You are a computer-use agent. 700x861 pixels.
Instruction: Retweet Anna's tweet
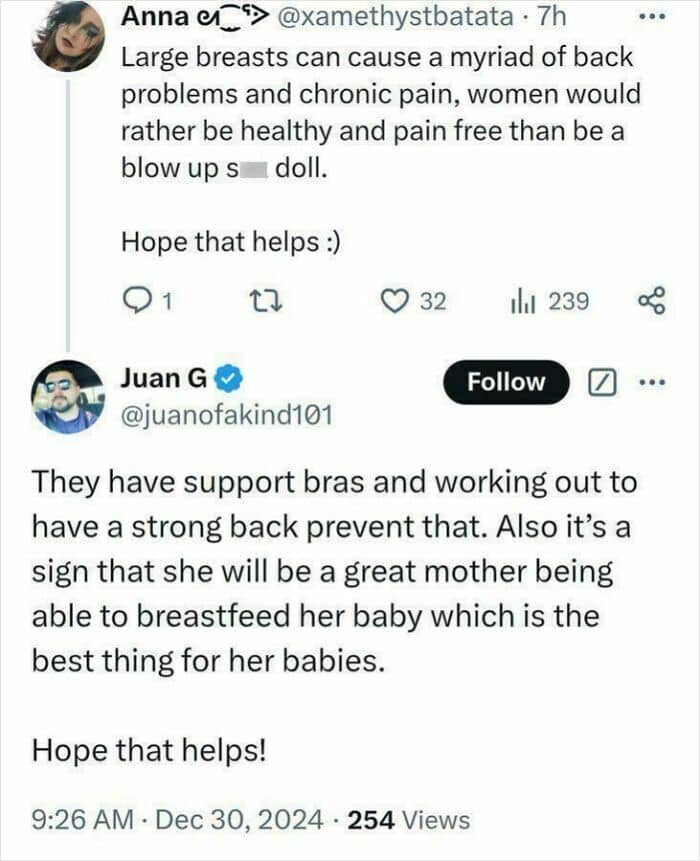[266, 301]
